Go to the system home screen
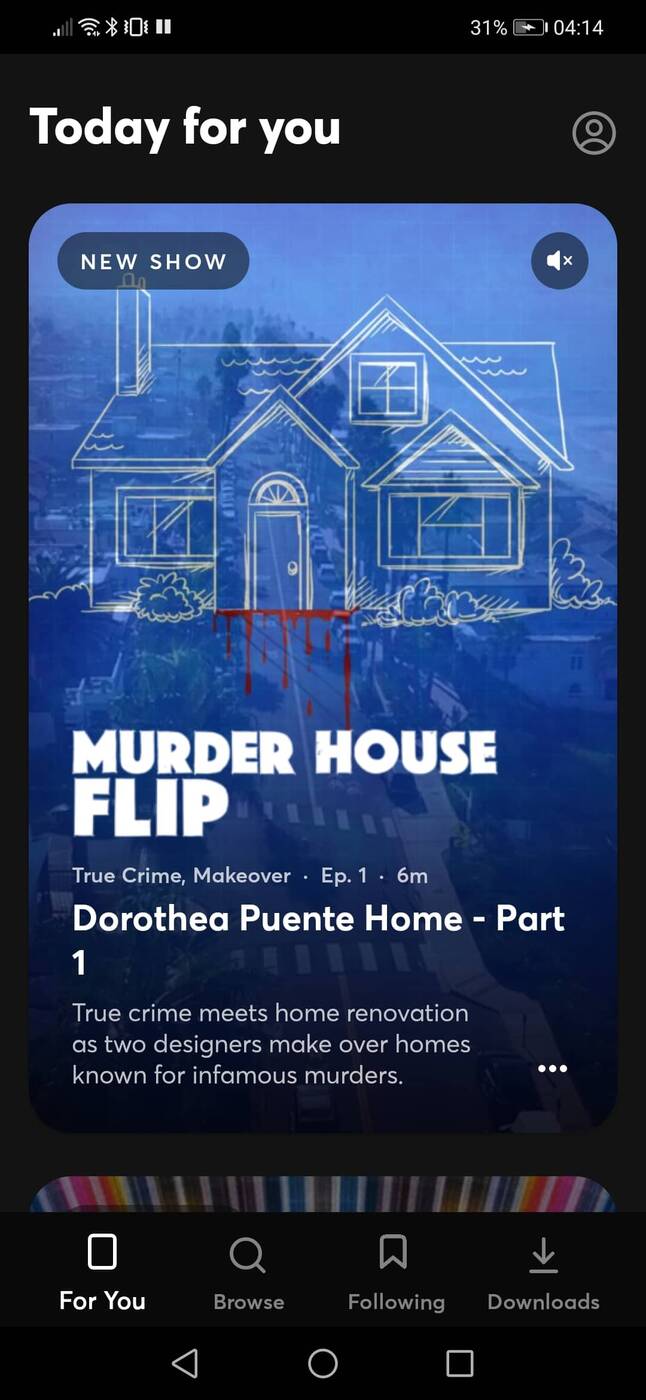Viewport: 646px width, 1400px height. (323, 1363)
